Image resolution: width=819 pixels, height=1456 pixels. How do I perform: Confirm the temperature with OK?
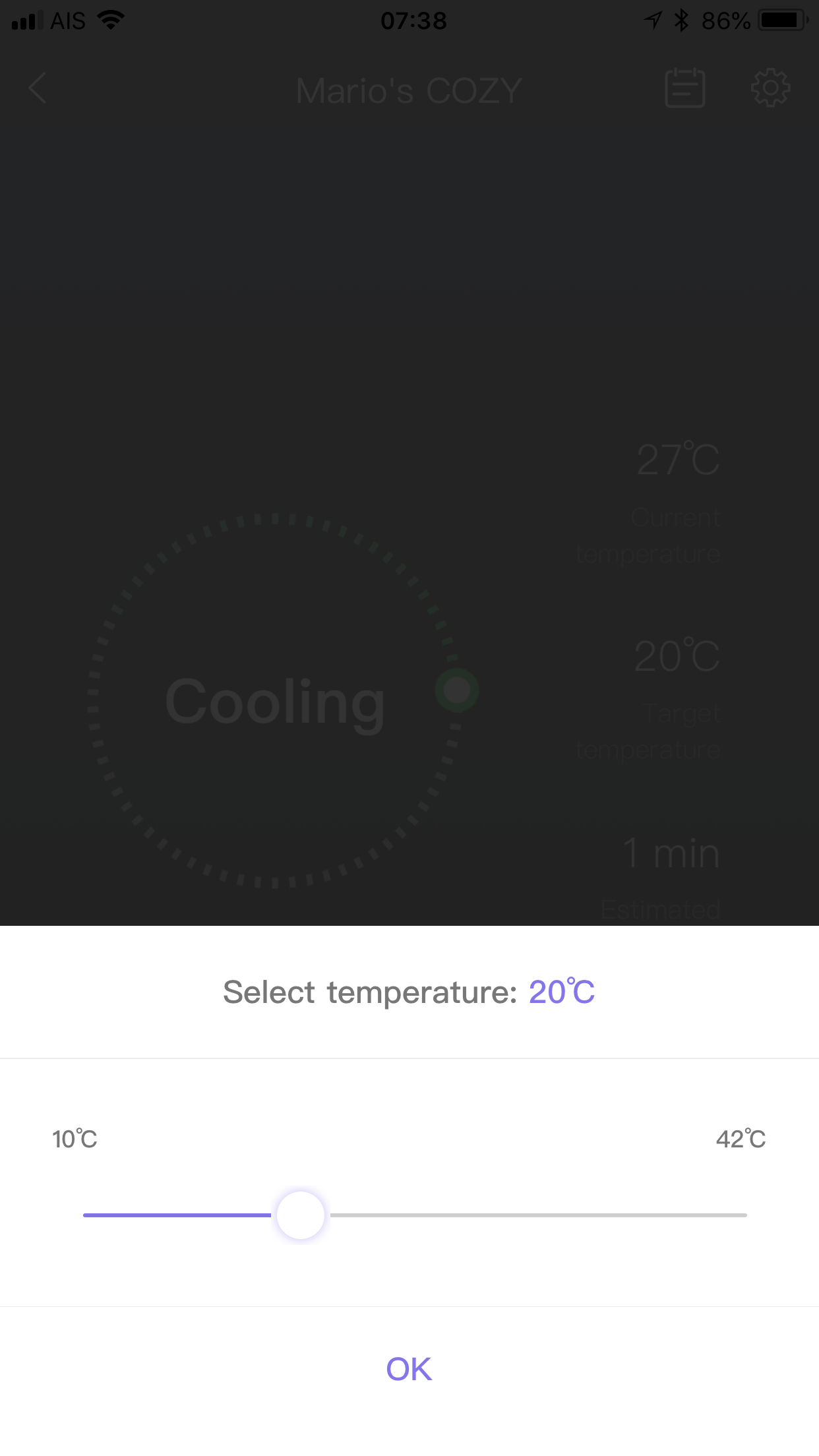pyautogui.click(x=409, y=1369)
